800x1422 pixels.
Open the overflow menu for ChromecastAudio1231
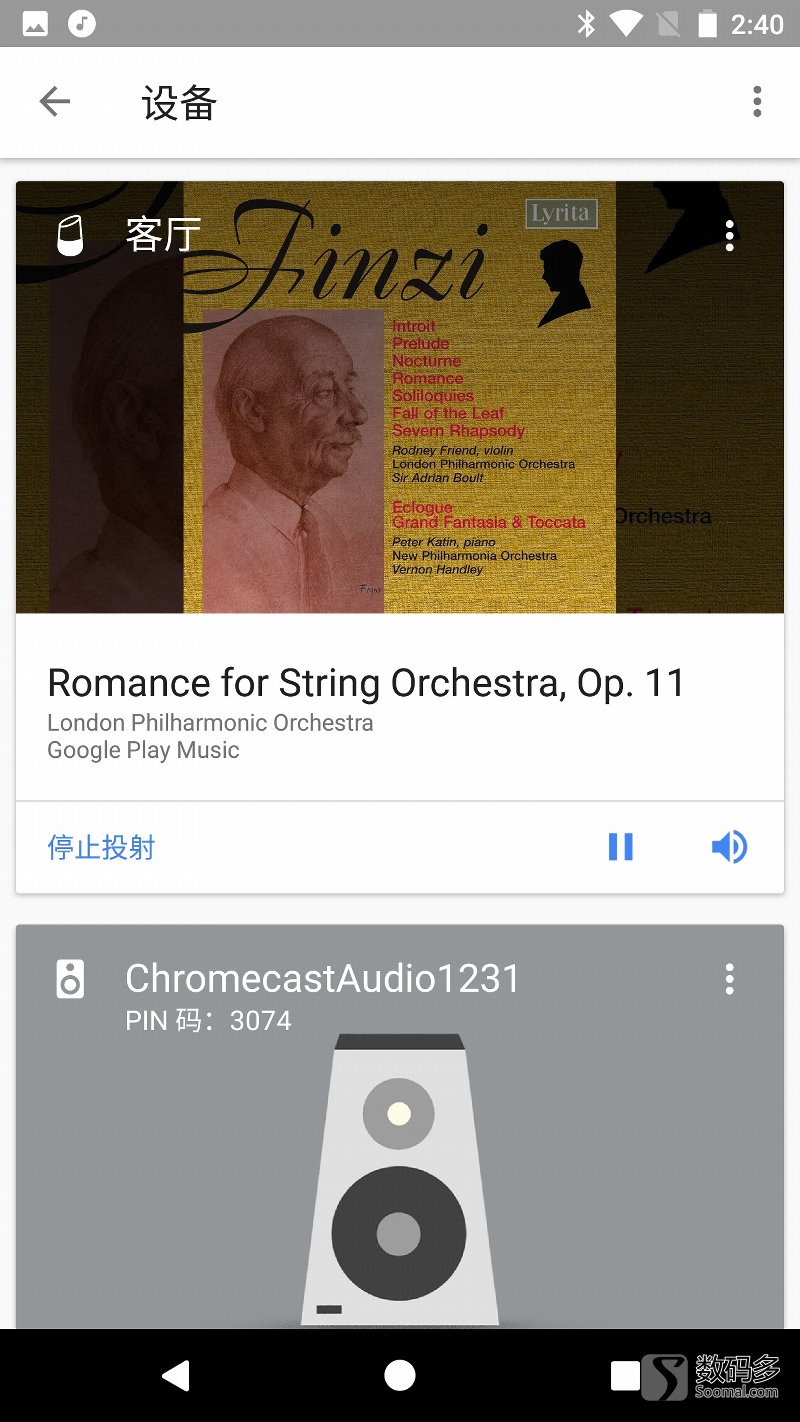click(729, 979)
